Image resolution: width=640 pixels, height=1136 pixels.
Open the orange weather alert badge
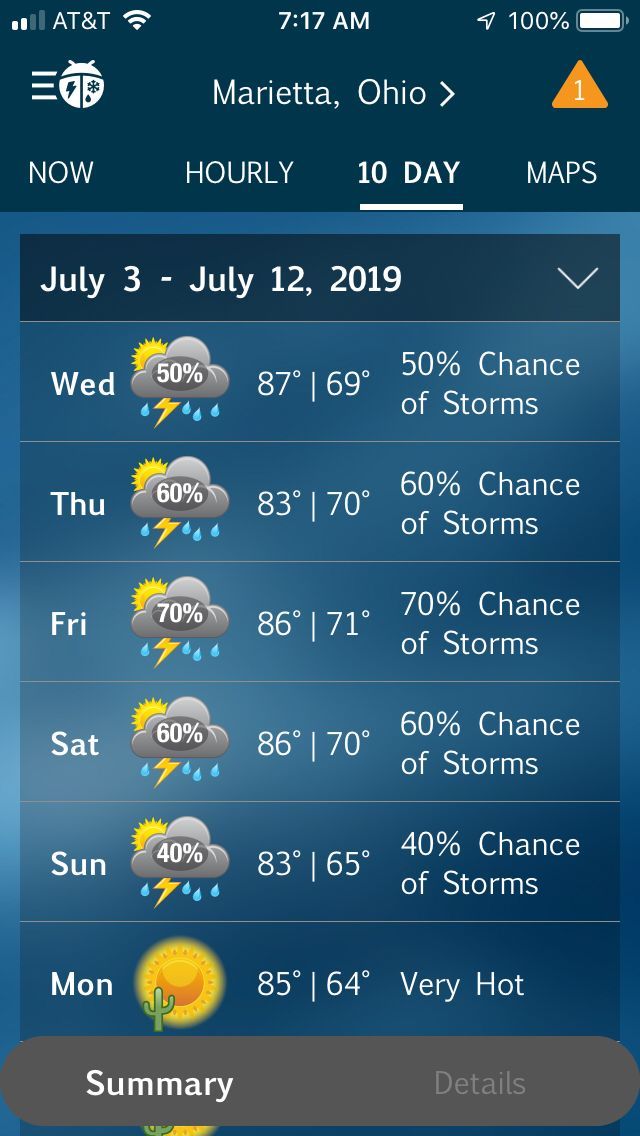point(579,87)
